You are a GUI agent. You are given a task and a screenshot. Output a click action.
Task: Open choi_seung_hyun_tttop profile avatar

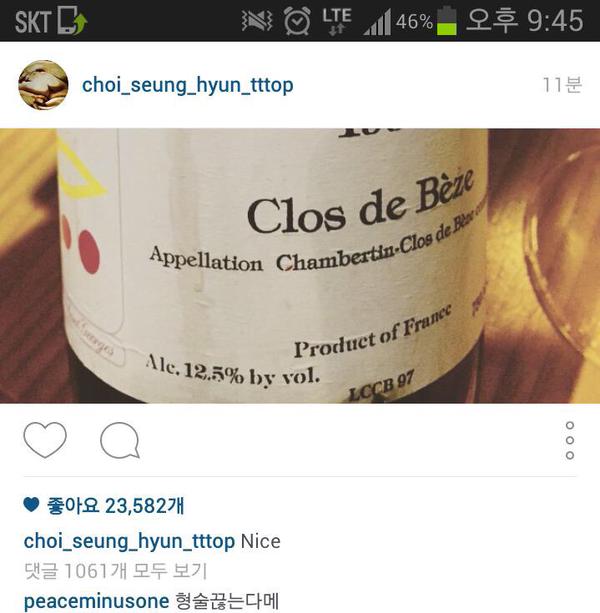(44, 85)
